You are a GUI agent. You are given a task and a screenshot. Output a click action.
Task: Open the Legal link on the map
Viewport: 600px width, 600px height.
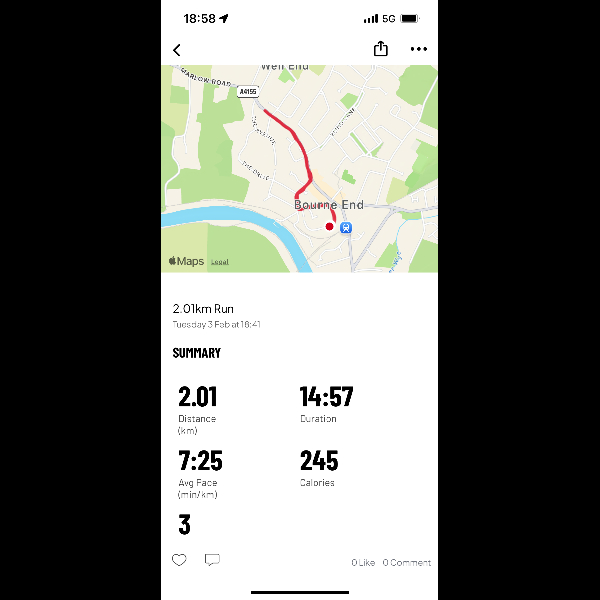click(219, 262)
